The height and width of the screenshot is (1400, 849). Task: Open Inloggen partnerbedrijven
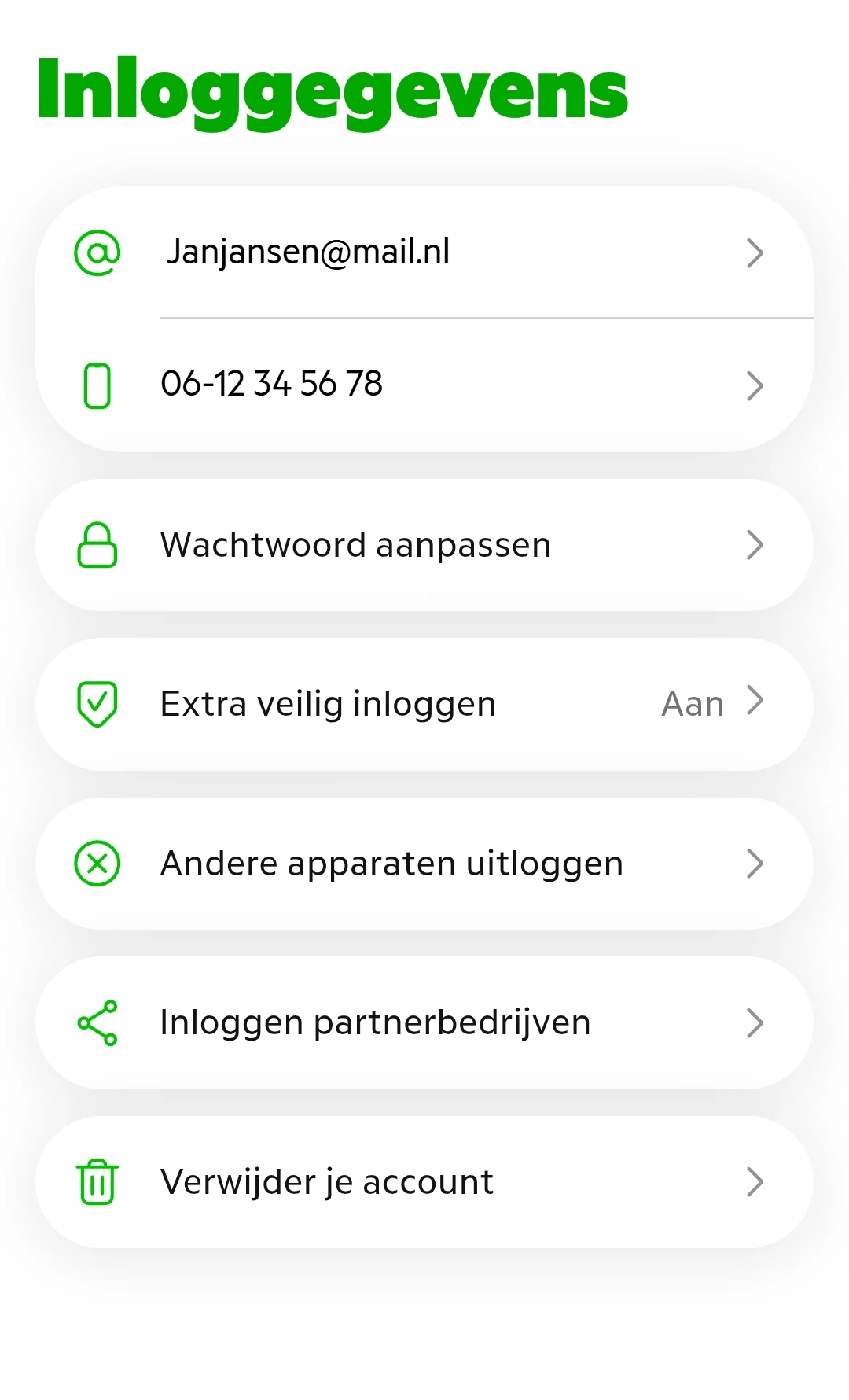tap(424, 1022)
